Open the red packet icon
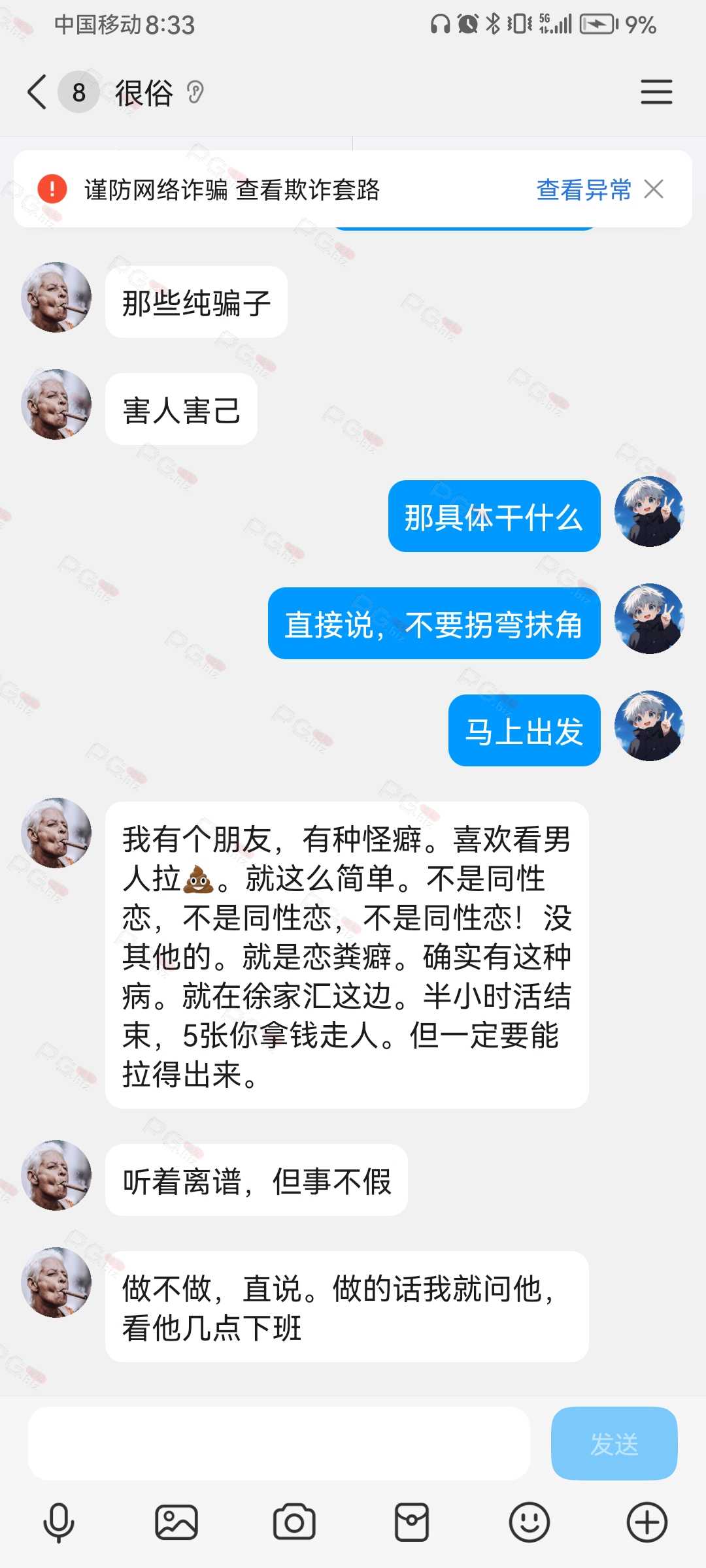Viewport: 706px width, 1568px height. (x=412, y=1522)
